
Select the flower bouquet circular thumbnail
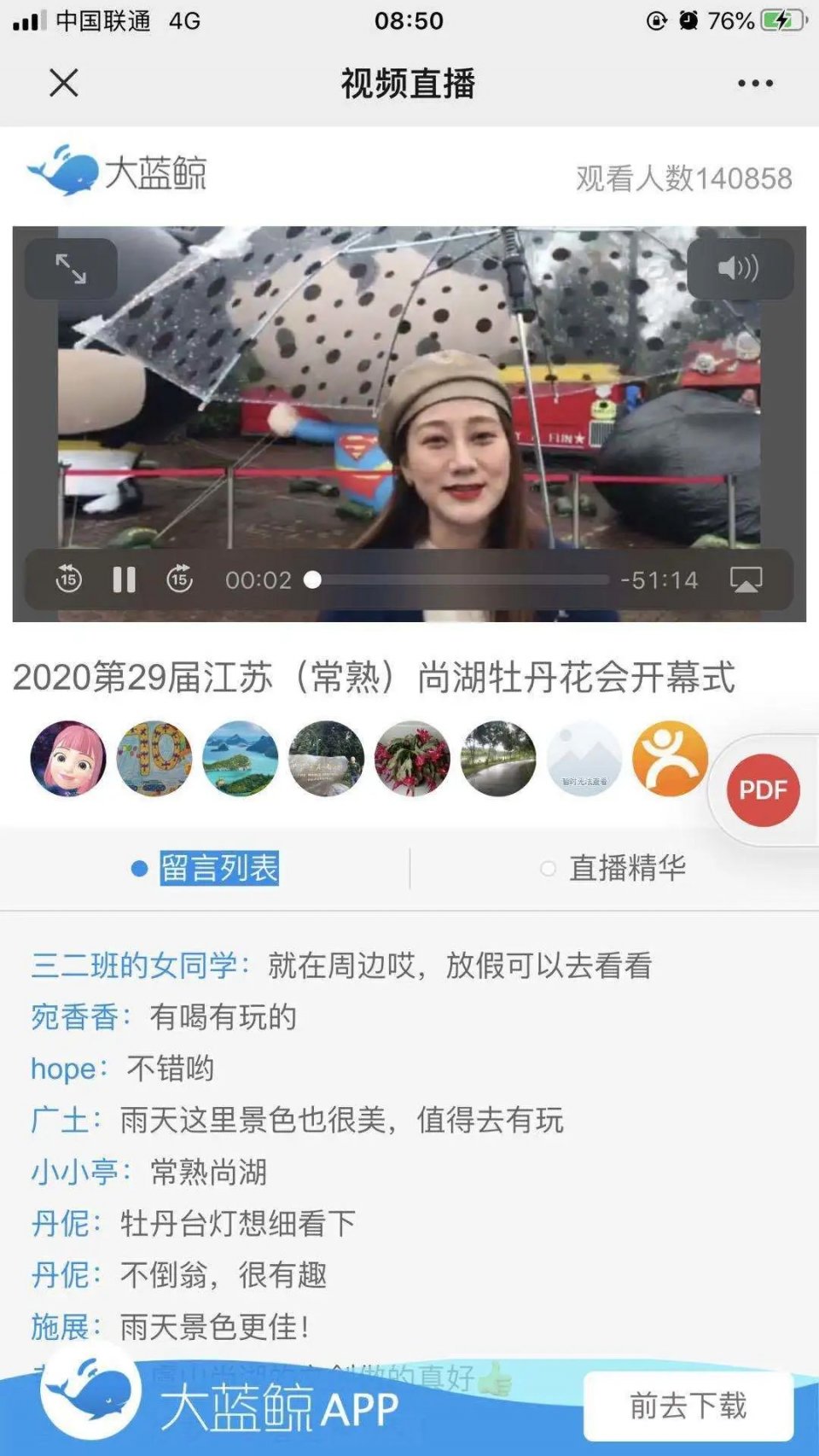(412, 760)
